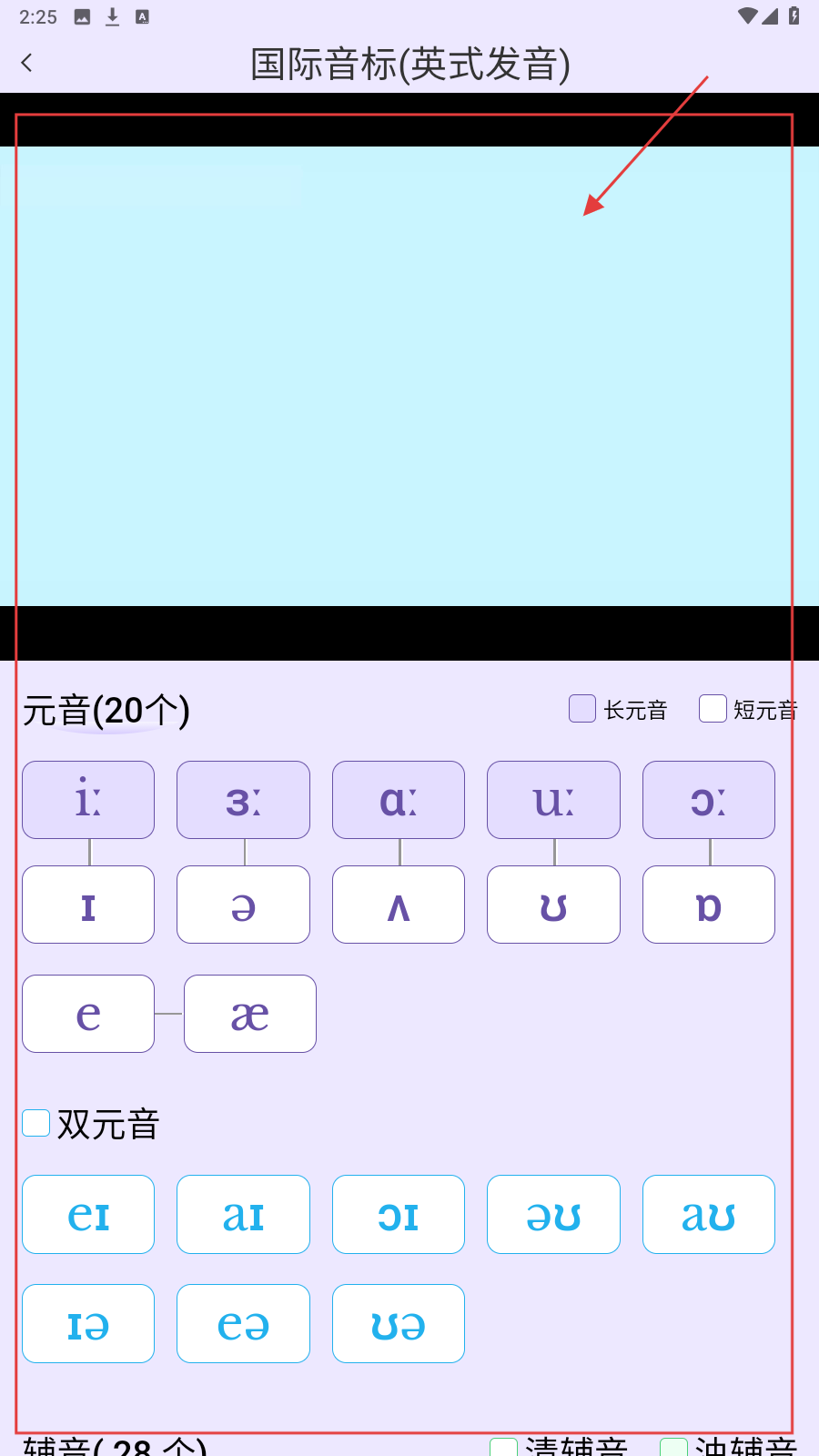This screenshot has width=819, height=1456.
Task: Tap the əʊ diphthong button
Action: (553, 1214)
